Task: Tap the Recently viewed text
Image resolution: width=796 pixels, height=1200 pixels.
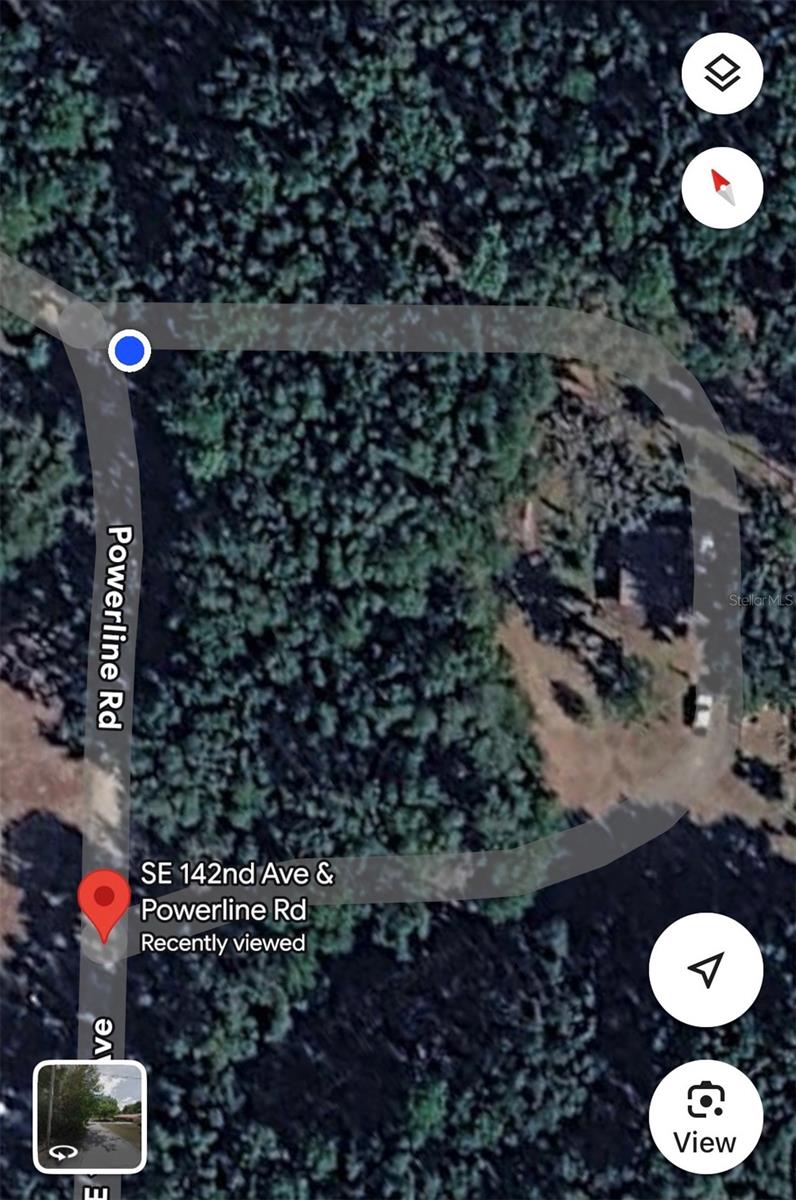Action: click(x=222, y=941)
